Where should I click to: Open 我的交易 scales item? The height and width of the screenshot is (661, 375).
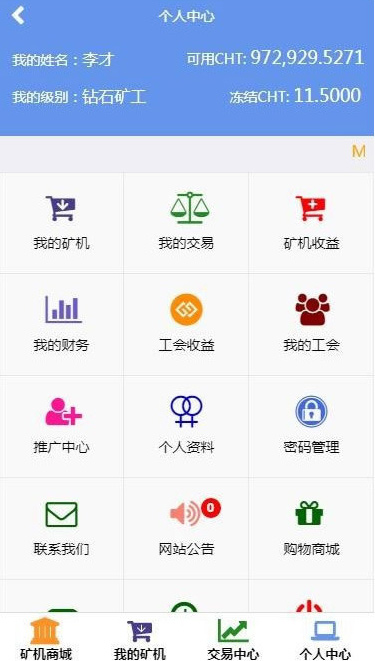(x=186, y=223)
